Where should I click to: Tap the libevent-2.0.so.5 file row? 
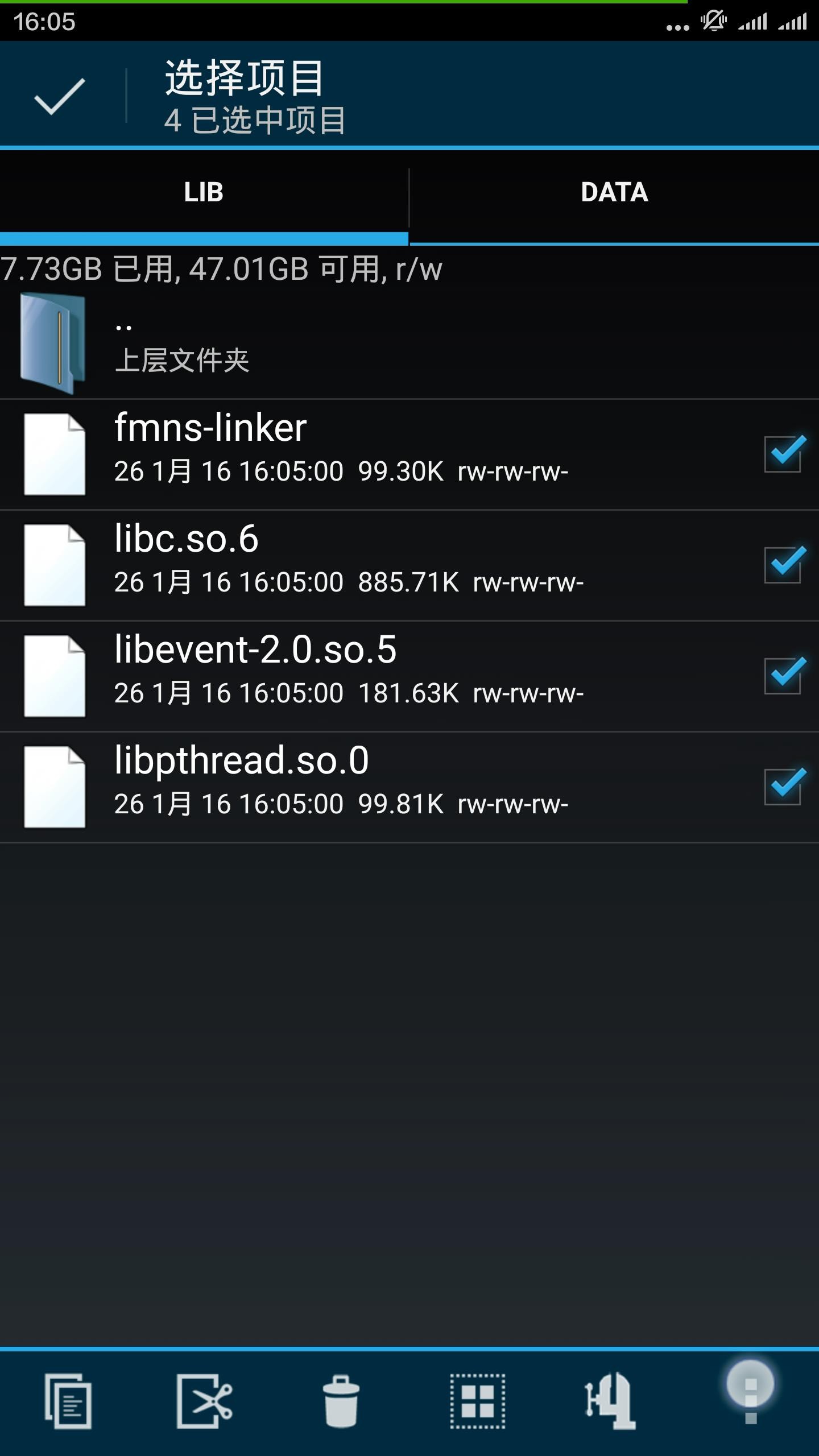[x=409, y=676]
